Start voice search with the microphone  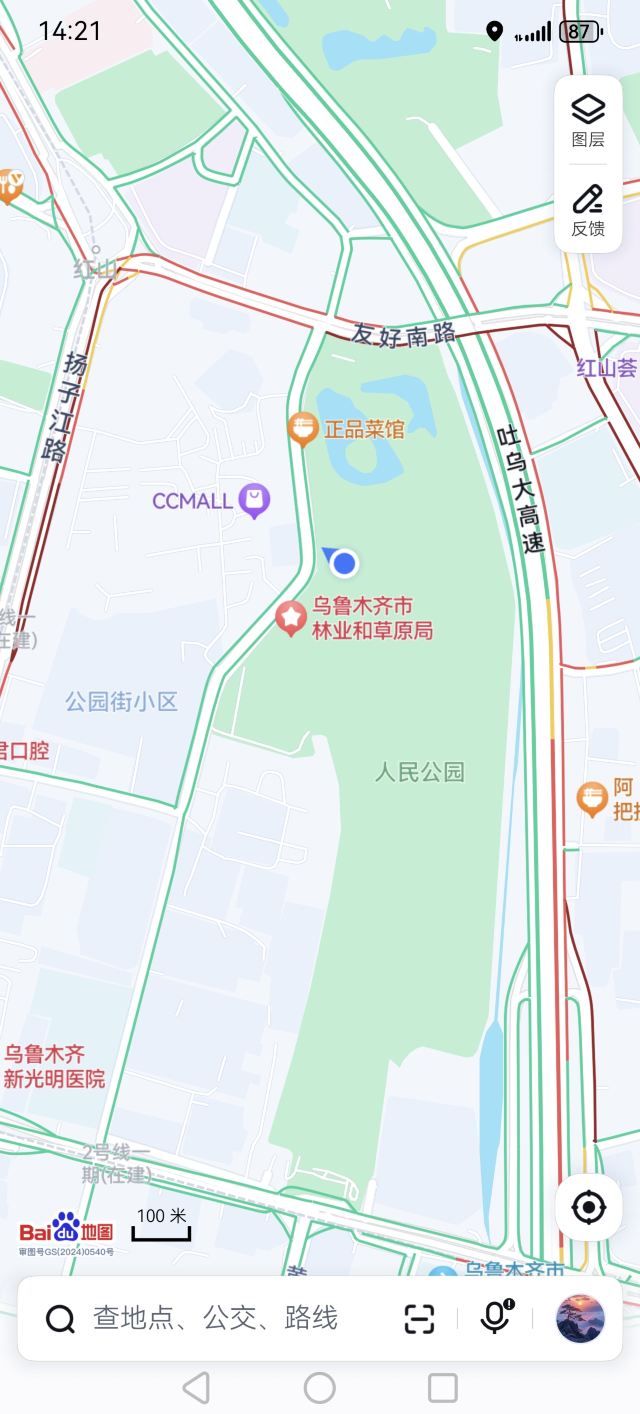tap(495, 1318)
